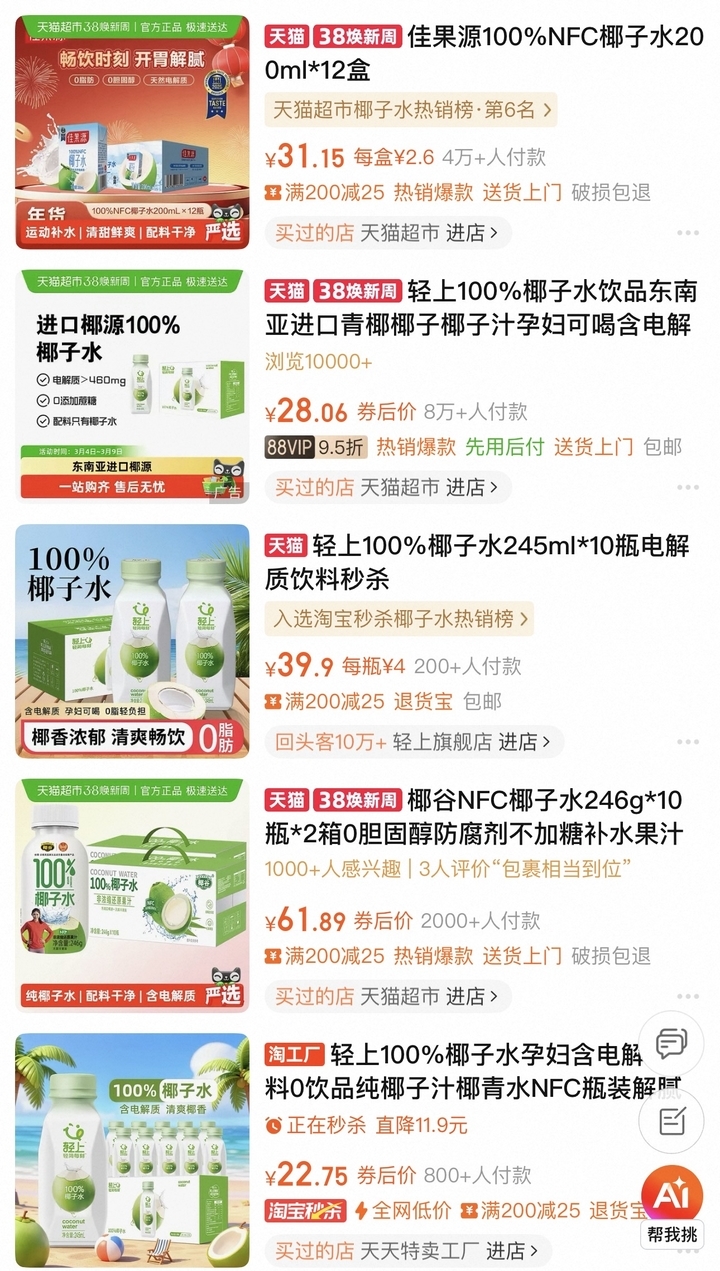Open 入选淘宝秒杀椰子水热销榜 ranking list
The width and height of the screenshot is (720, 1271).
tap(400, 618)
